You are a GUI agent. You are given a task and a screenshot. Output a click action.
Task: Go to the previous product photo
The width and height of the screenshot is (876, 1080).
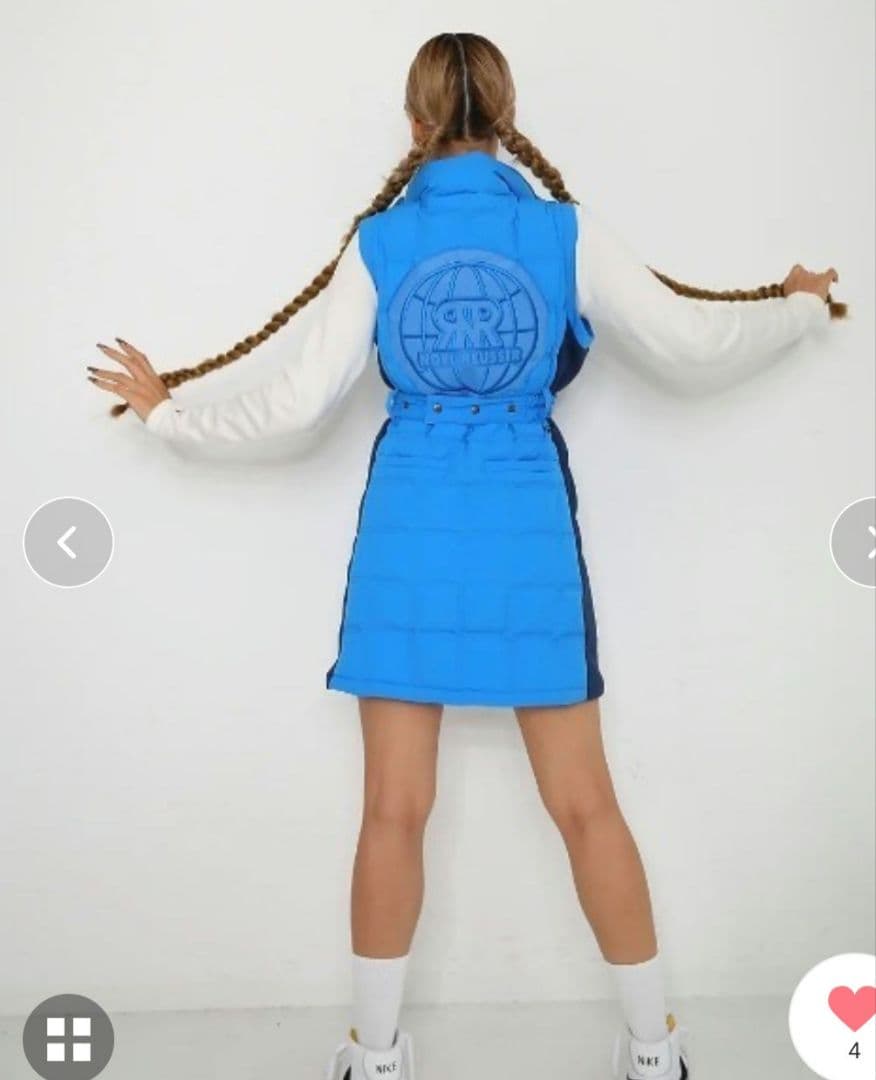click(68, 543)
